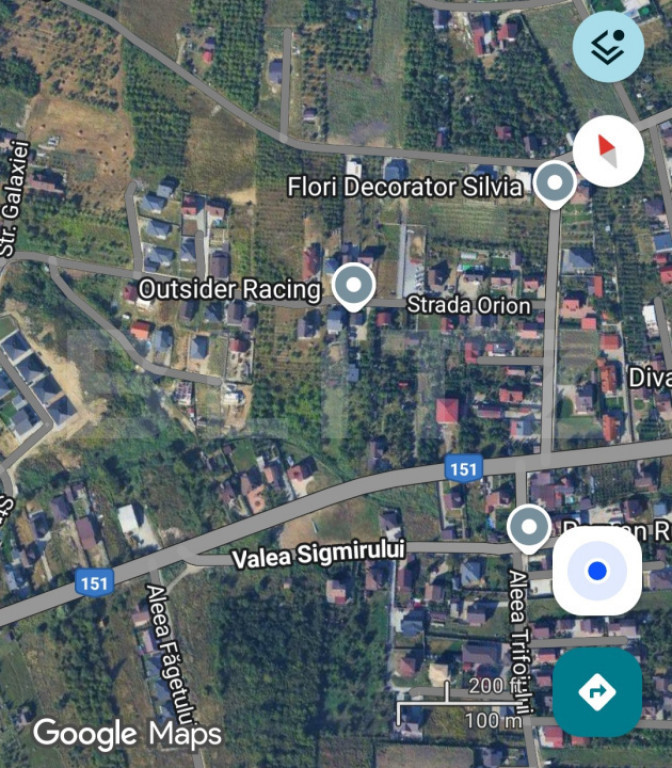Select the Flori Decorator Silvia pin
This screenshot has width=672, height=768.
554,185
